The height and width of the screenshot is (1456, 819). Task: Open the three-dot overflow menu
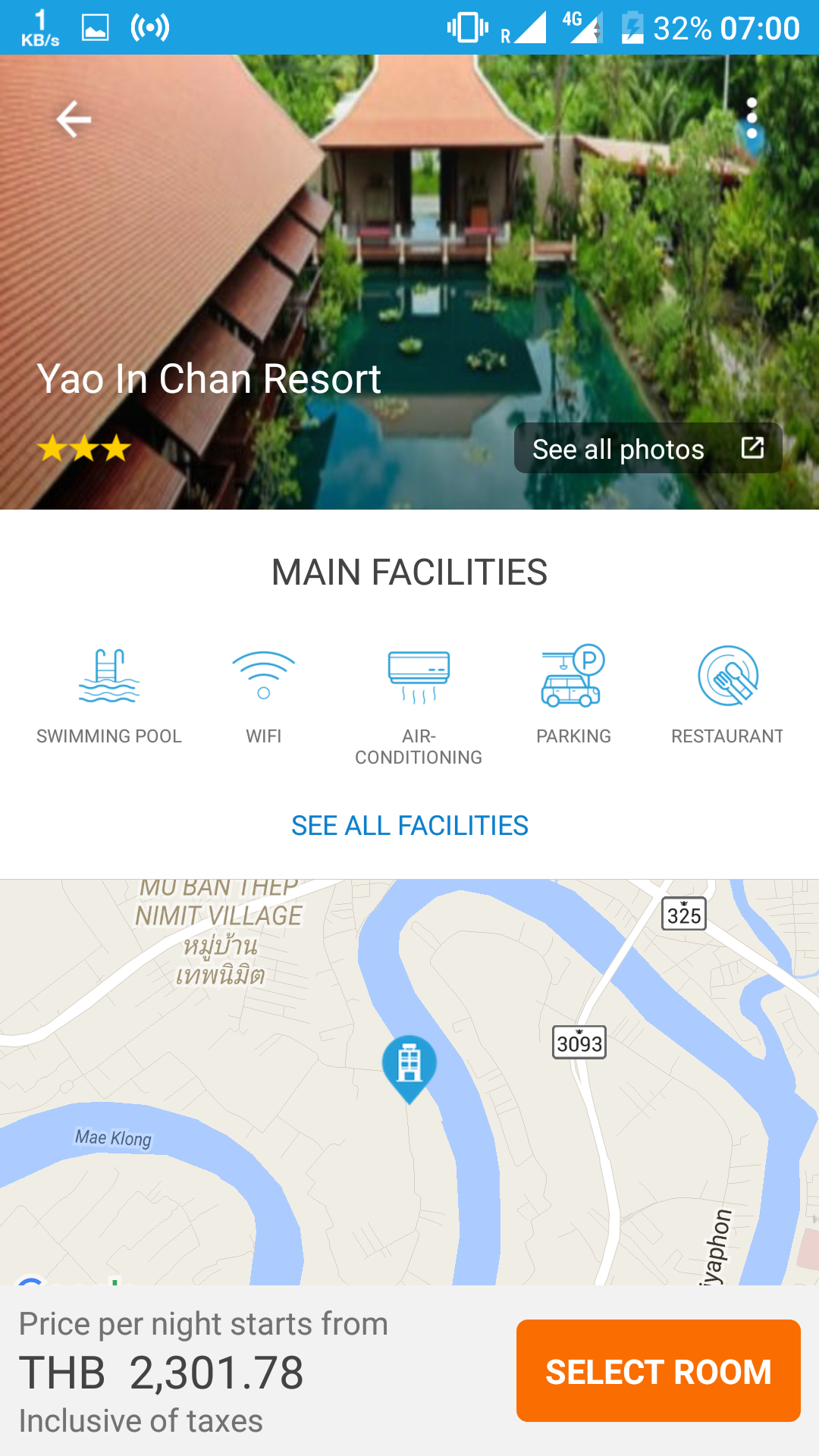pyautogui.click(x=752, y=118)
